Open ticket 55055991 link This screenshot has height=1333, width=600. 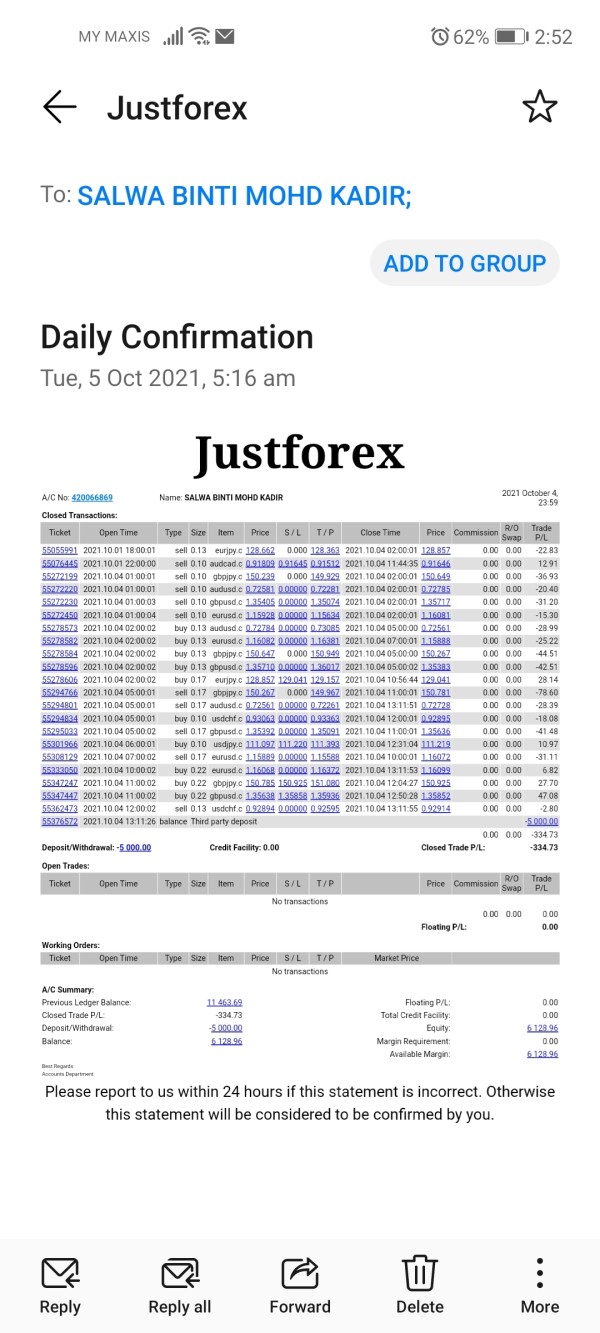coord(60,550)
